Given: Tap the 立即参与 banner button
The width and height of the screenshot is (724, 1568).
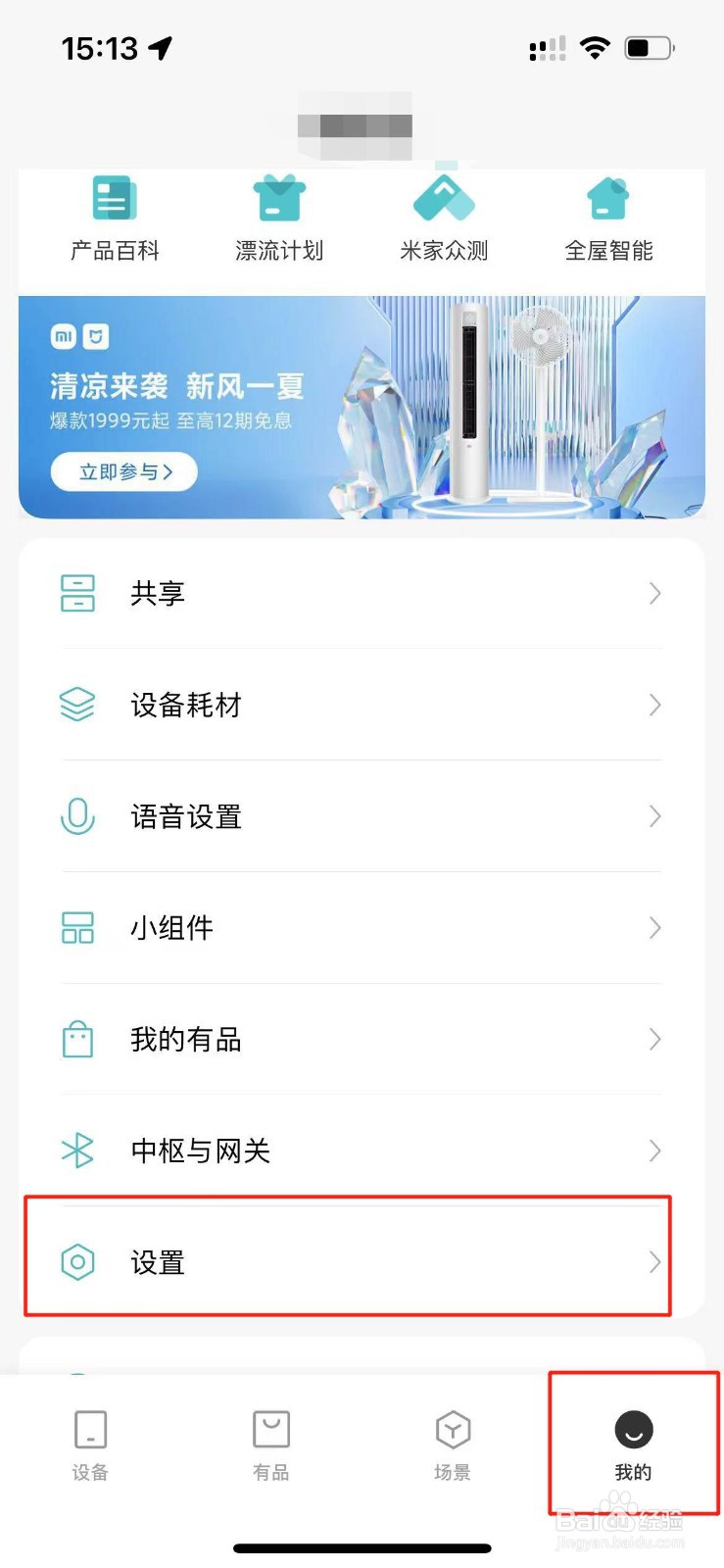Looking at the screenshot, I should coord(123,471).
